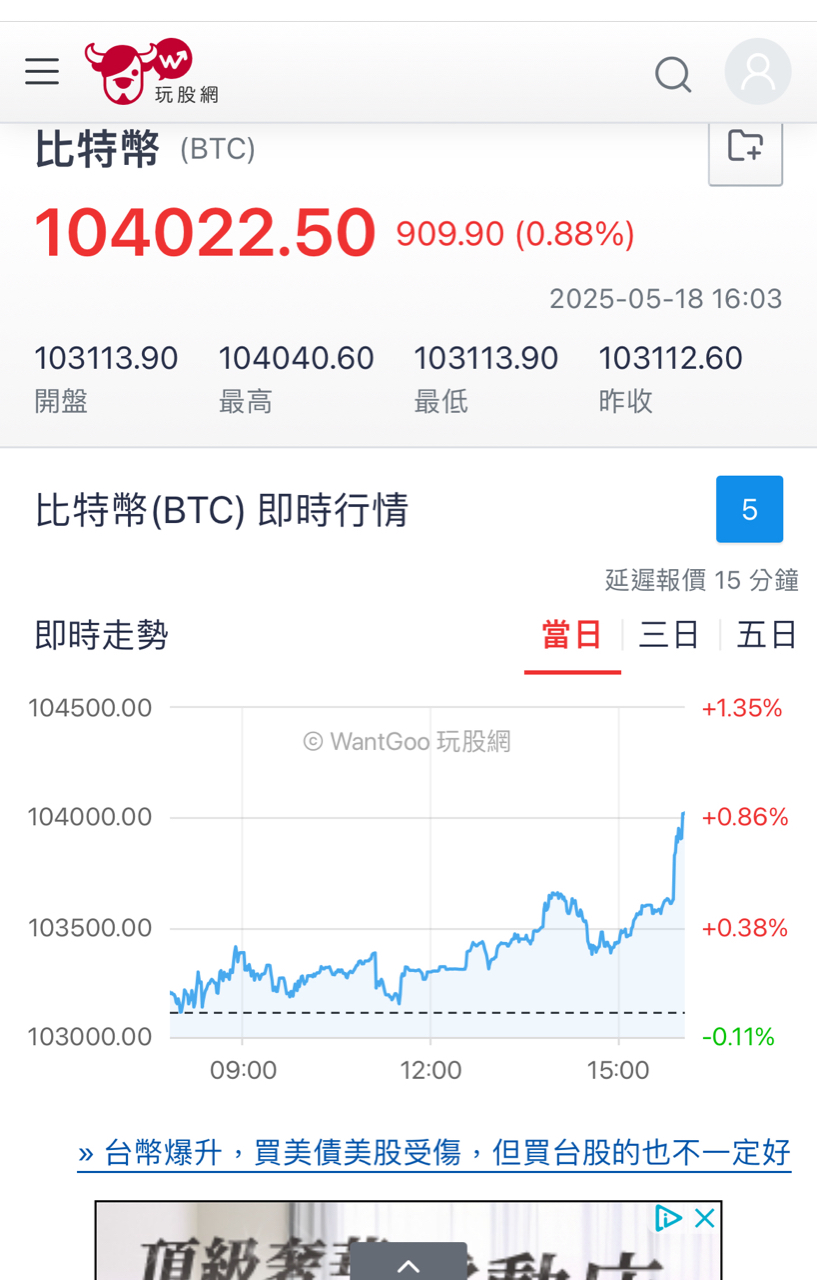The height and width of the screenshot is (1280, 818).
Task: Open the hamburger drawer menu
Action: coord(42,72)
